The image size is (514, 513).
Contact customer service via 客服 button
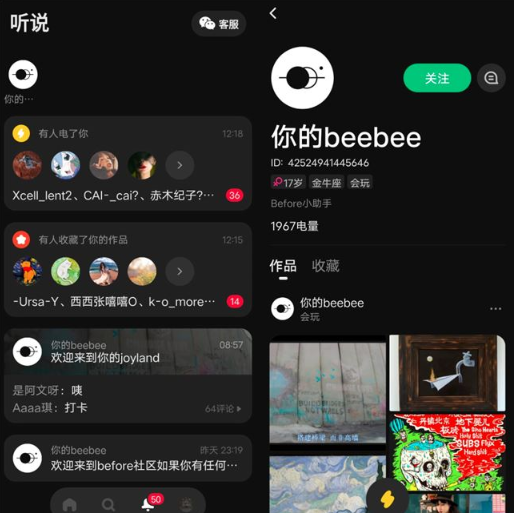219,24
